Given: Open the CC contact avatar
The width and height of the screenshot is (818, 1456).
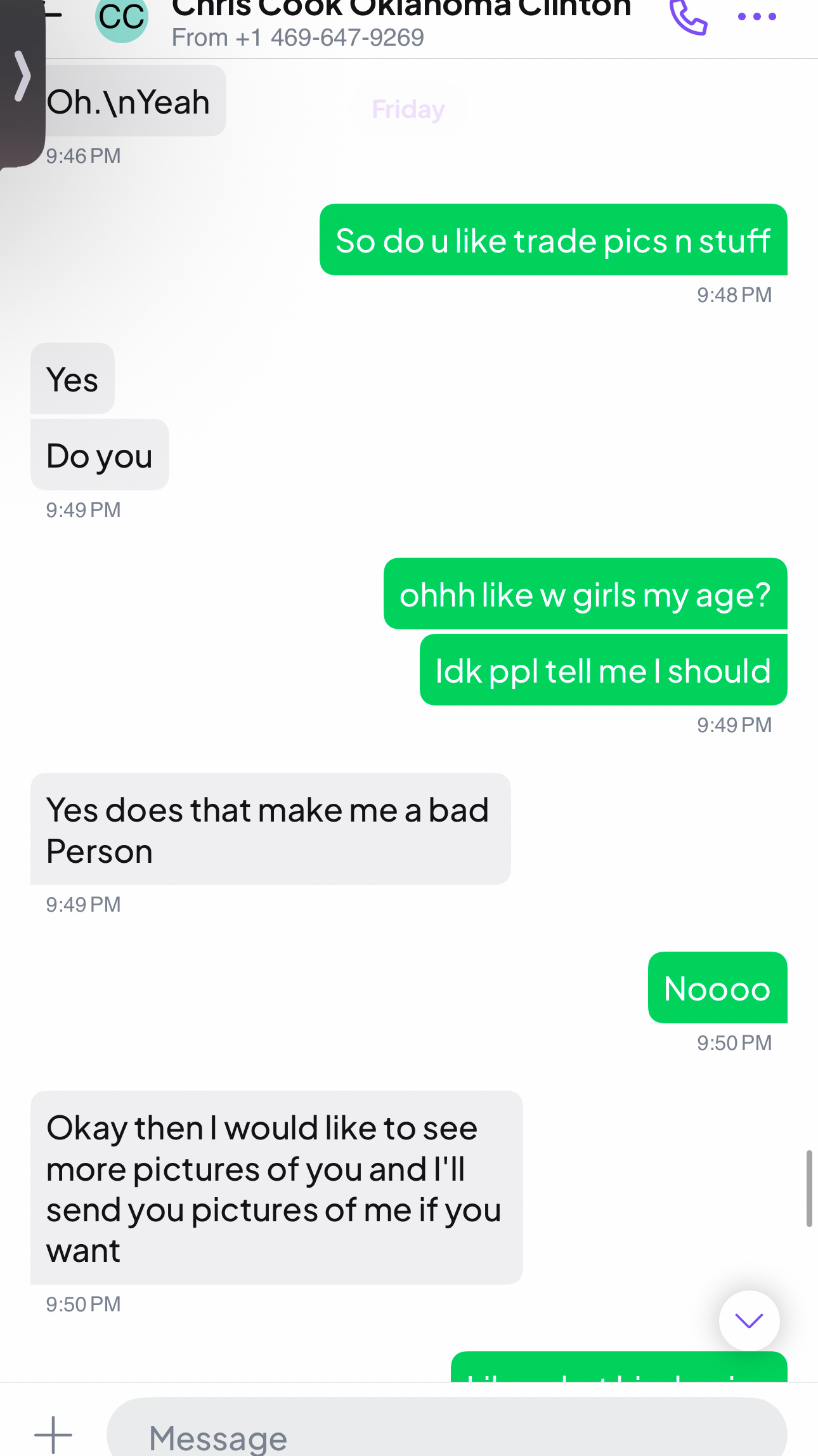Looking at the screenshot, I should click(x=121, y=18).
